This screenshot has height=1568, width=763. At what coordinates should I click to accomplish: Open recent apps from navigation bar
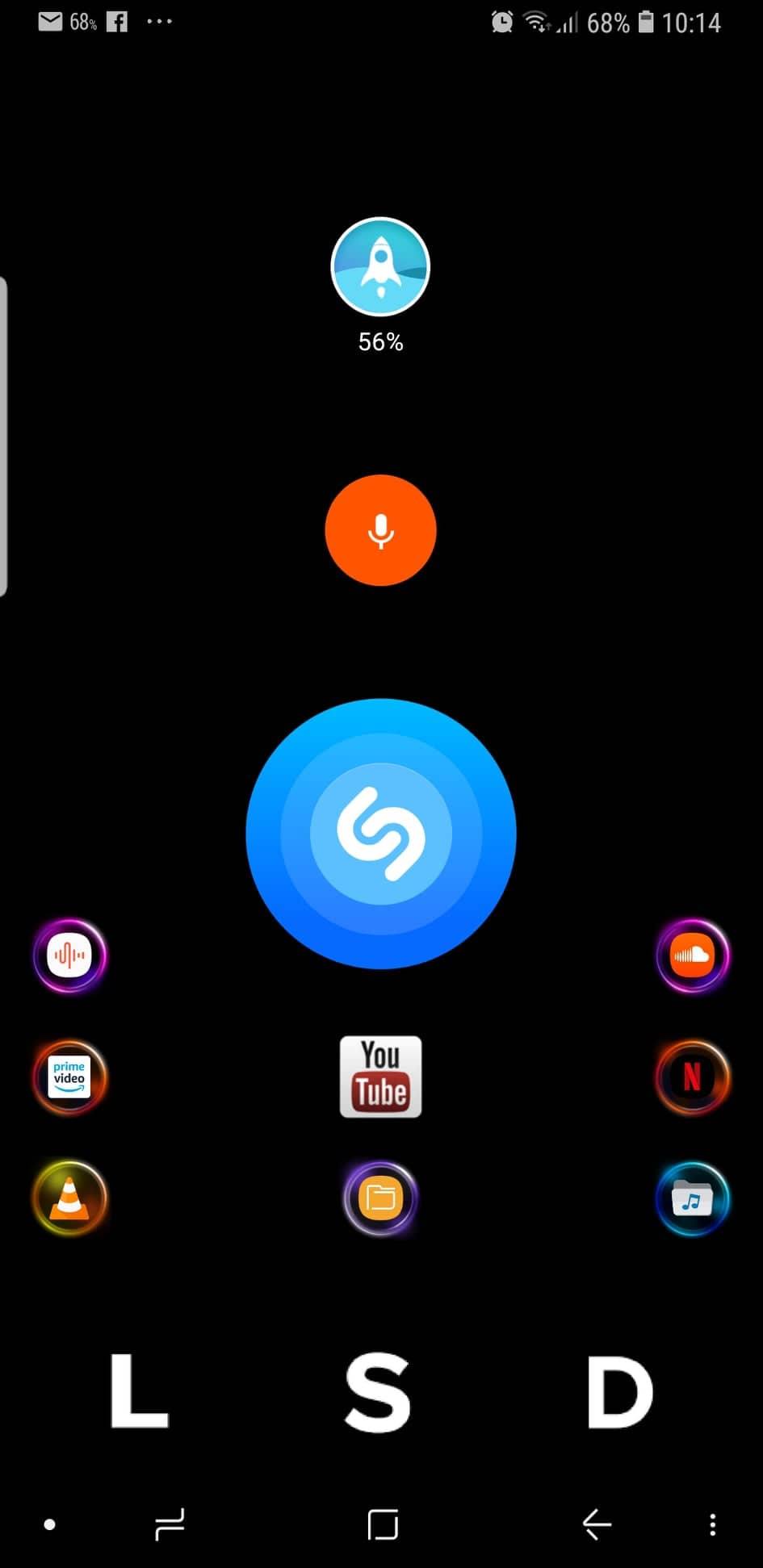[170, 1524]
